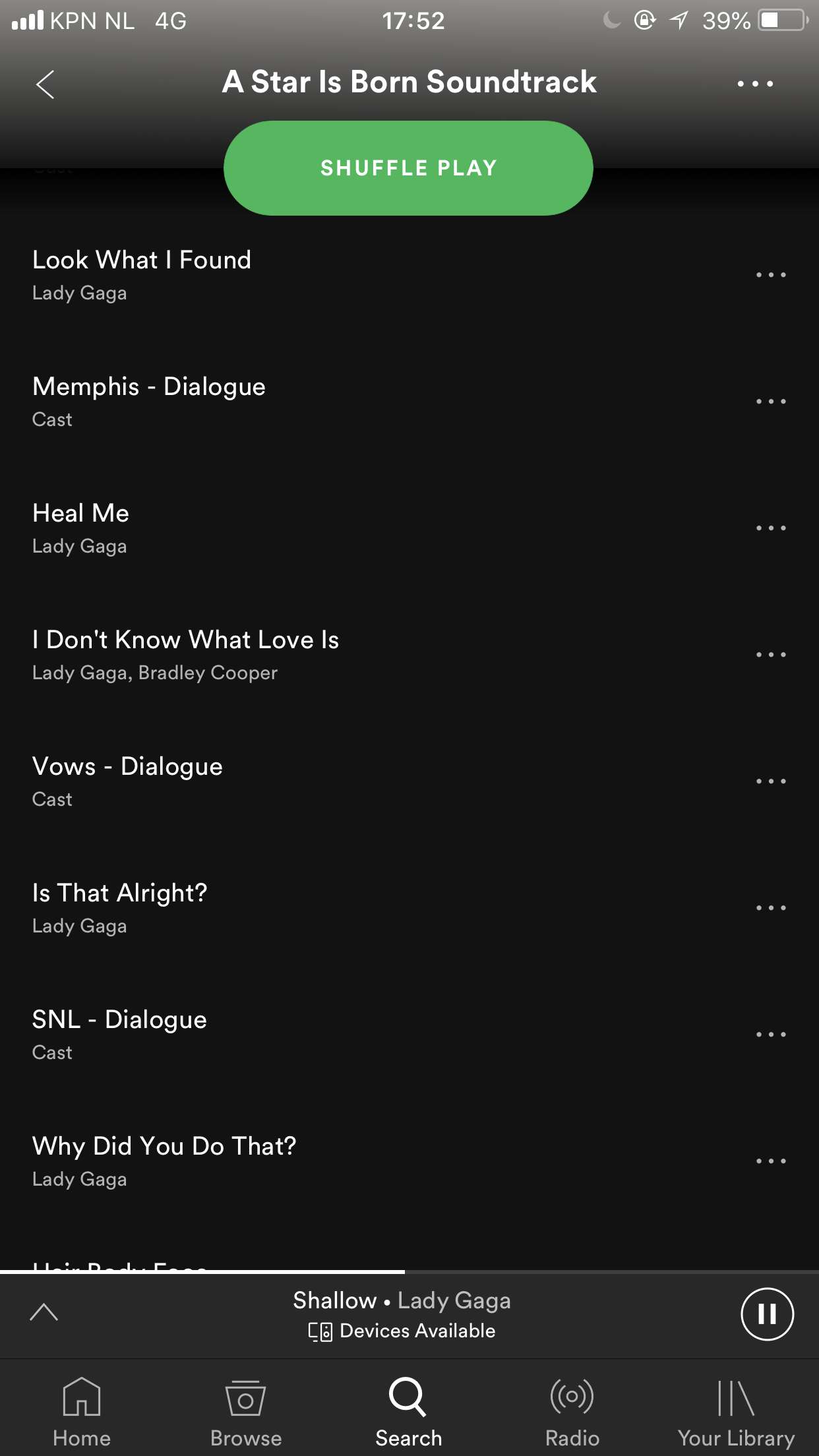Image resolution: width=819 pixels, height=1456 pixels.
Task: Switch to the Browse tab
Action: coord(245,1412)
